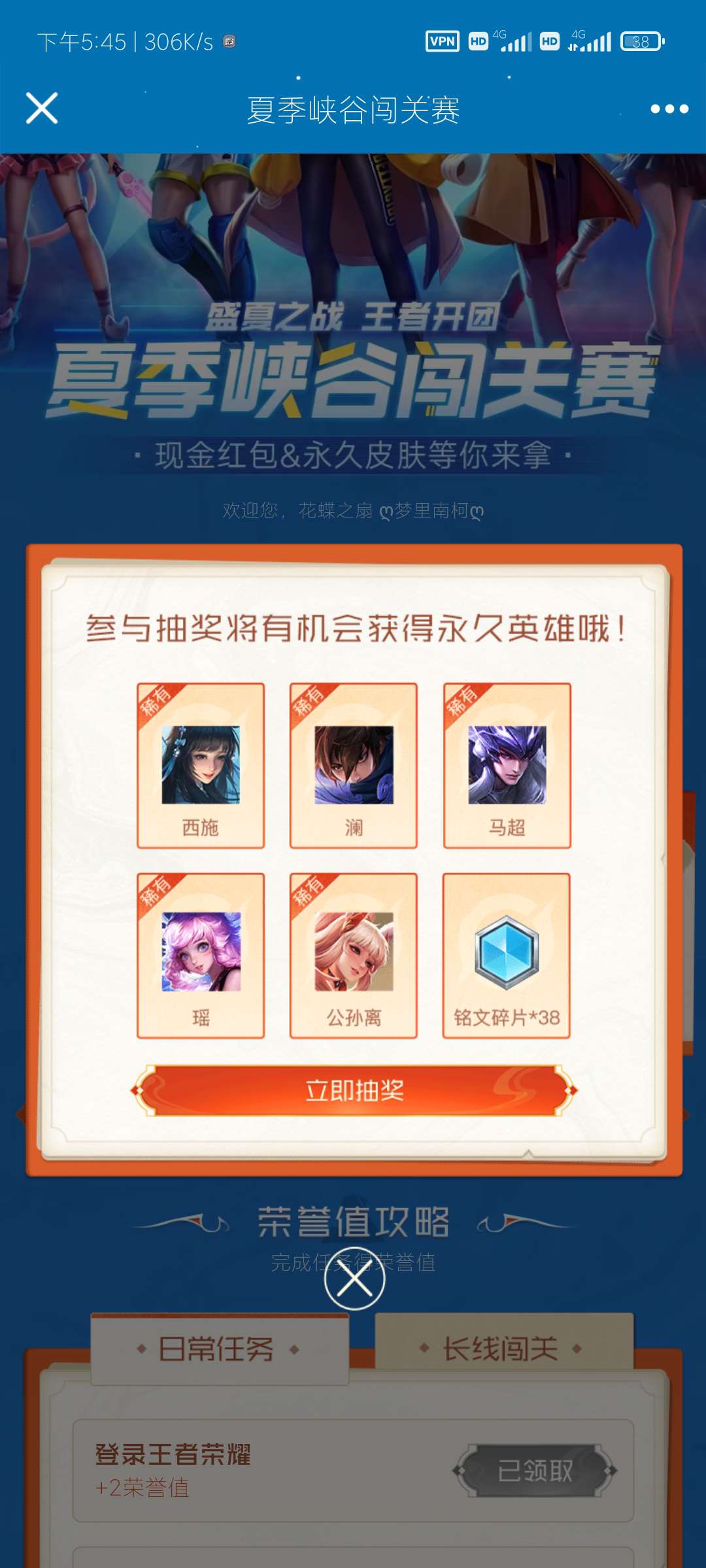Close the 夏季峡谷闯关赛 page
The height and width of the screenshot is (1568, 706).
(42, 108)
